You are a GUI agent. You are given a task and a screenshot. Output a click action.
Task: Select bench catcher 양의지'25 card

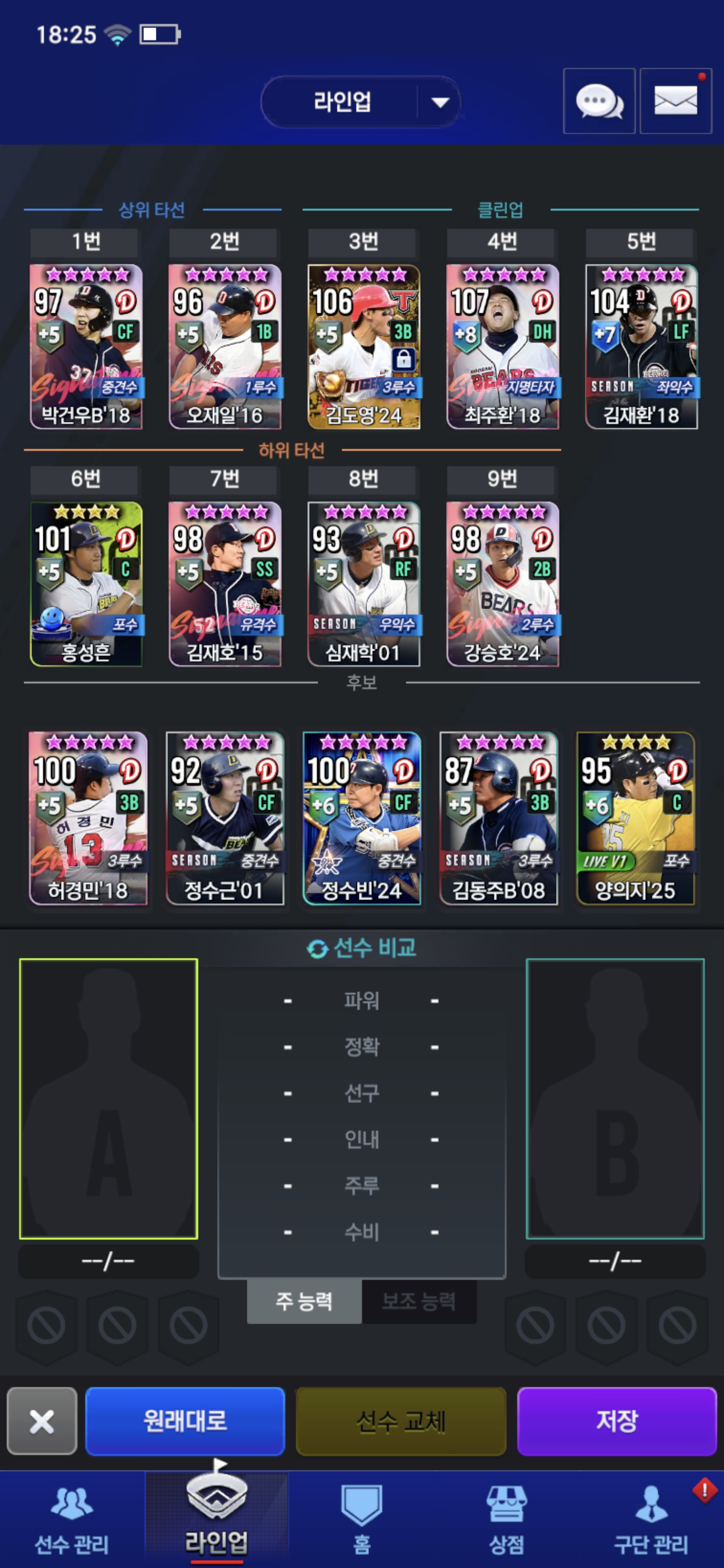[636, 818]
